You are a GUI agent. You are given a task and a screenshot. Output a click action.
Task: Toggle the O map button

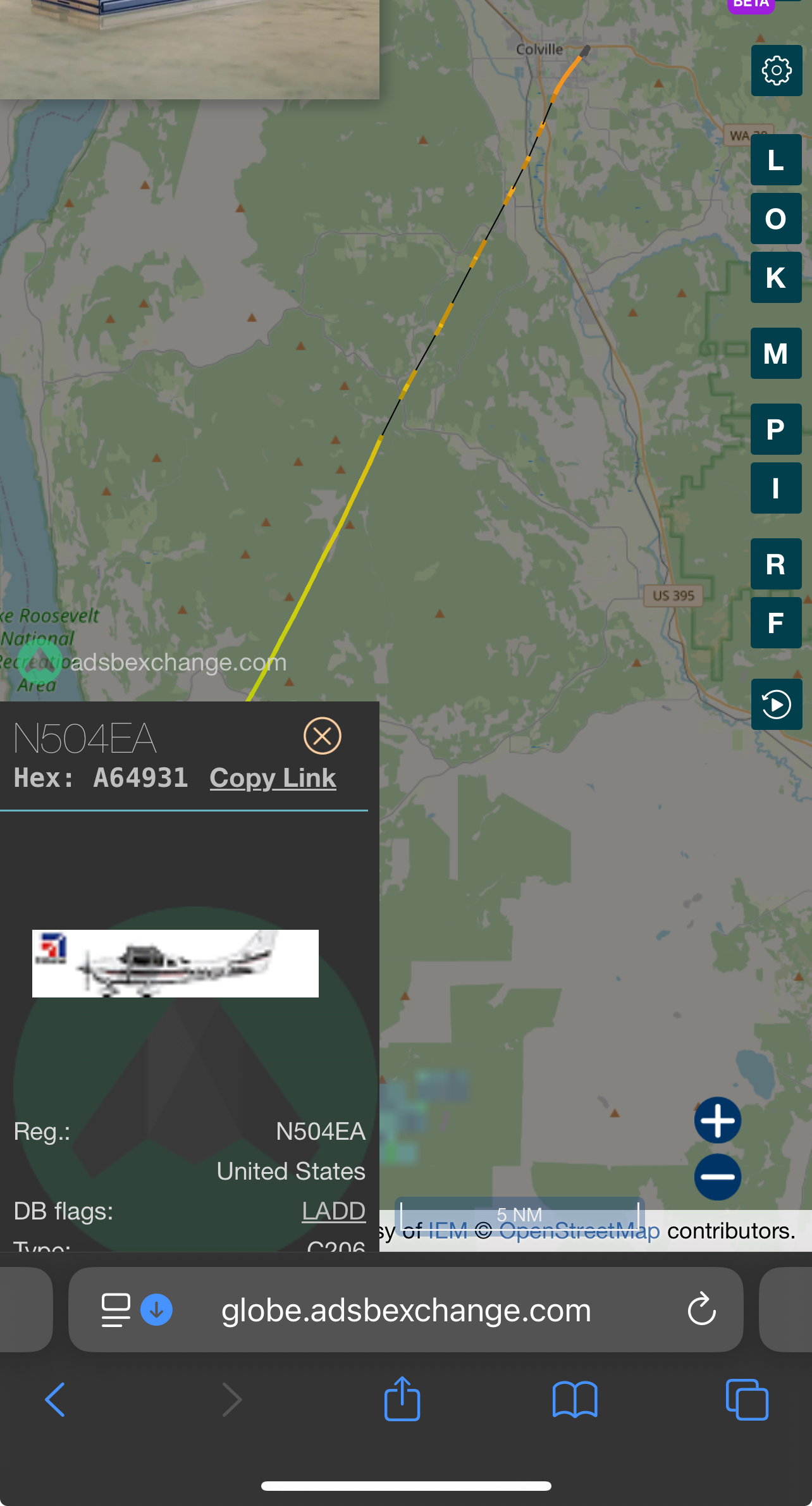tap(775, 219)
